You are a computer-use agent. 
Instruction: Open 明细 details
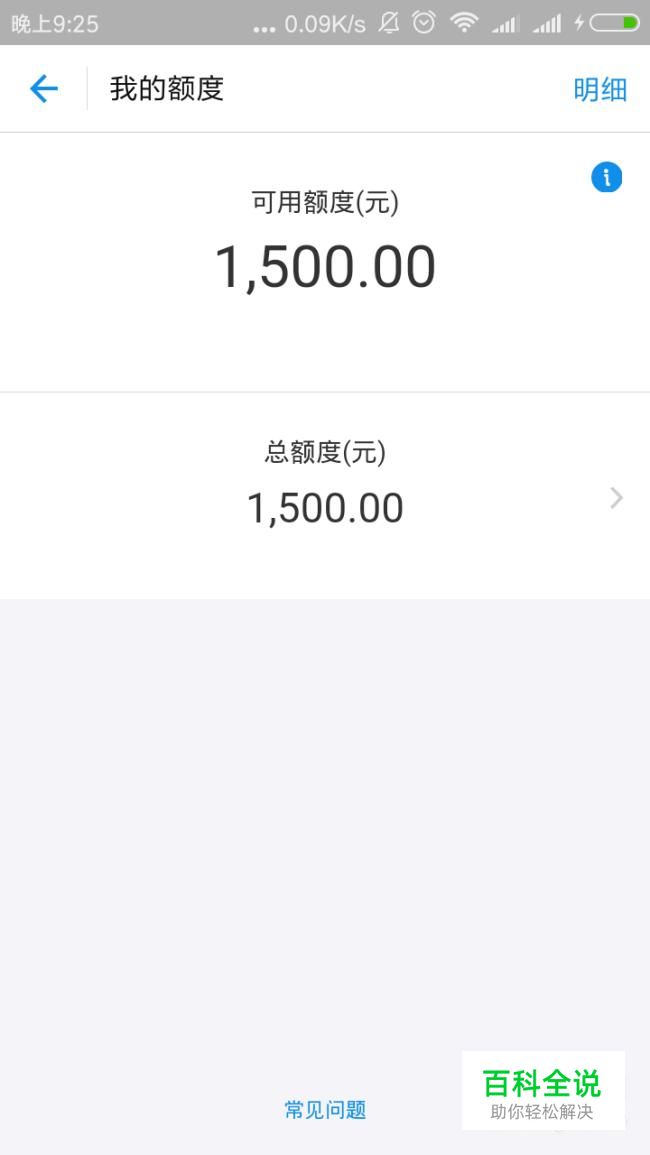(600, 89)
